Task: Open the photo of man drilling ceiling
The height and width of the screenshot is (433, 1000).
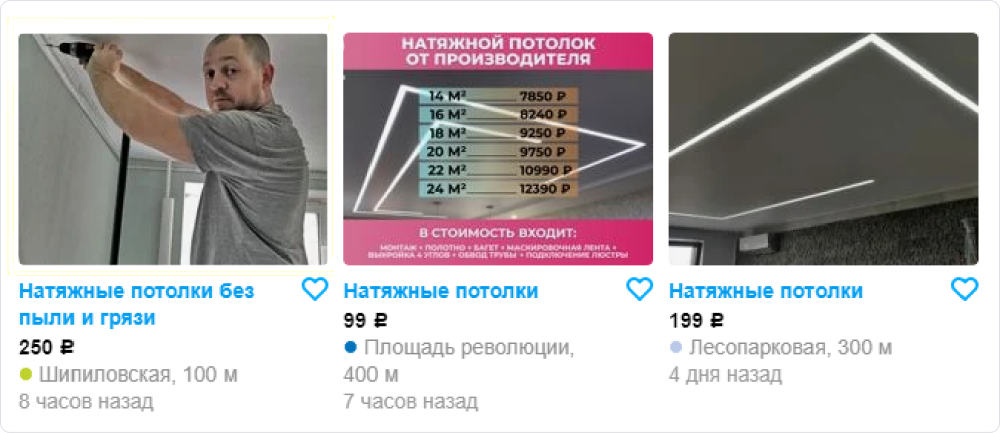Action: (x=173, y=149)
